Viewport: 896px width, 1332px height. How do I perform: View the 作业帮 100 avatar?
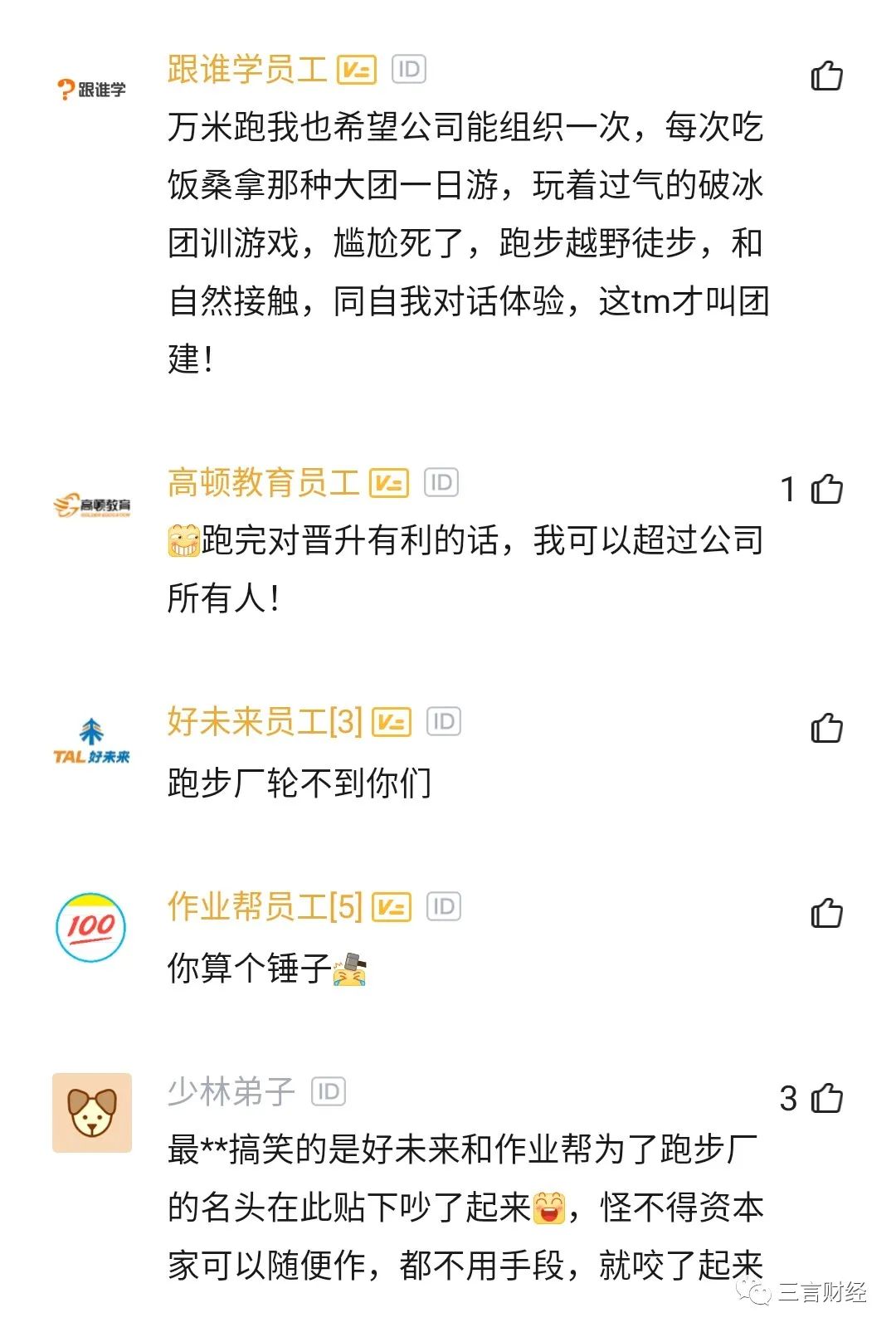(91, 927)
